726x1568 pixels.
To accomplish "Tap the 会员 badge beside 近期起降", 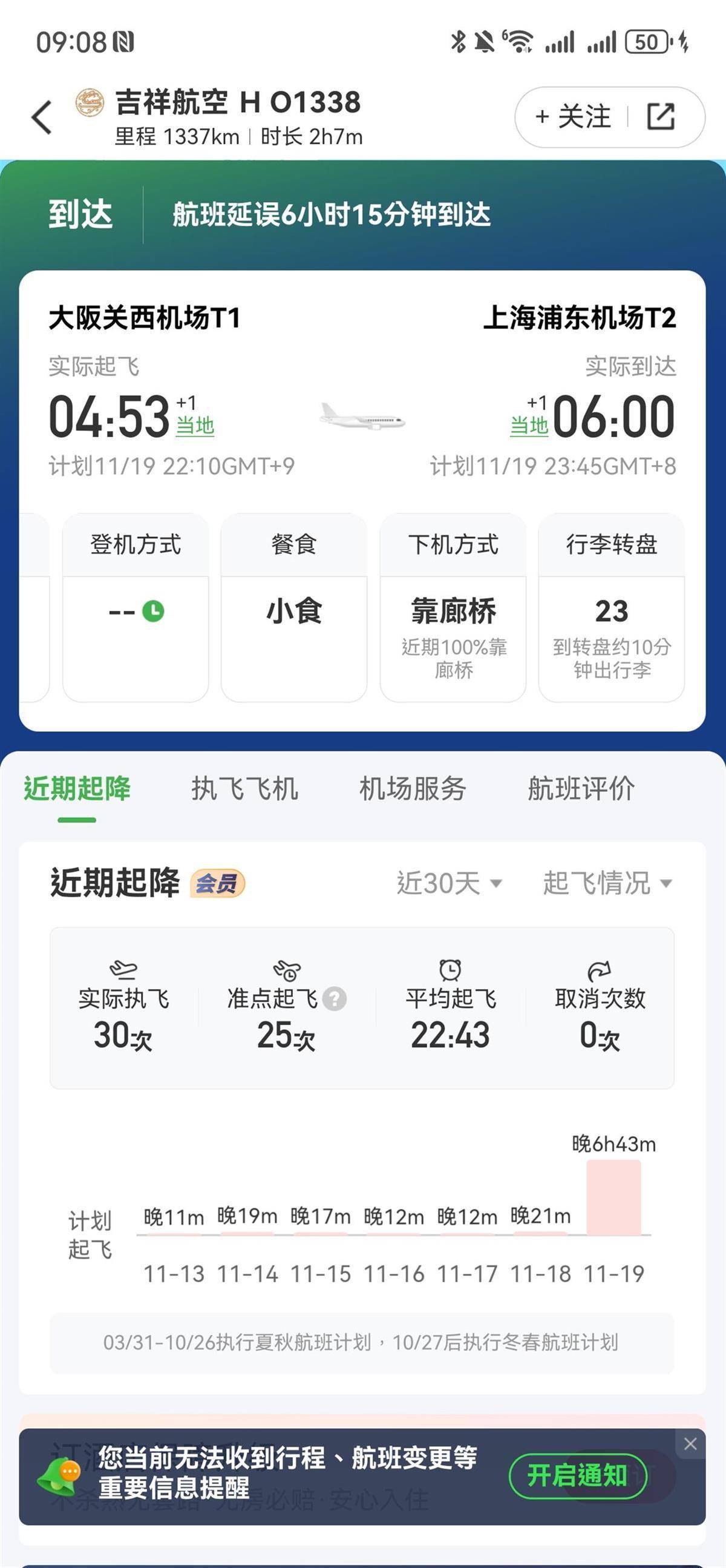I will click(x=217, y=883).
